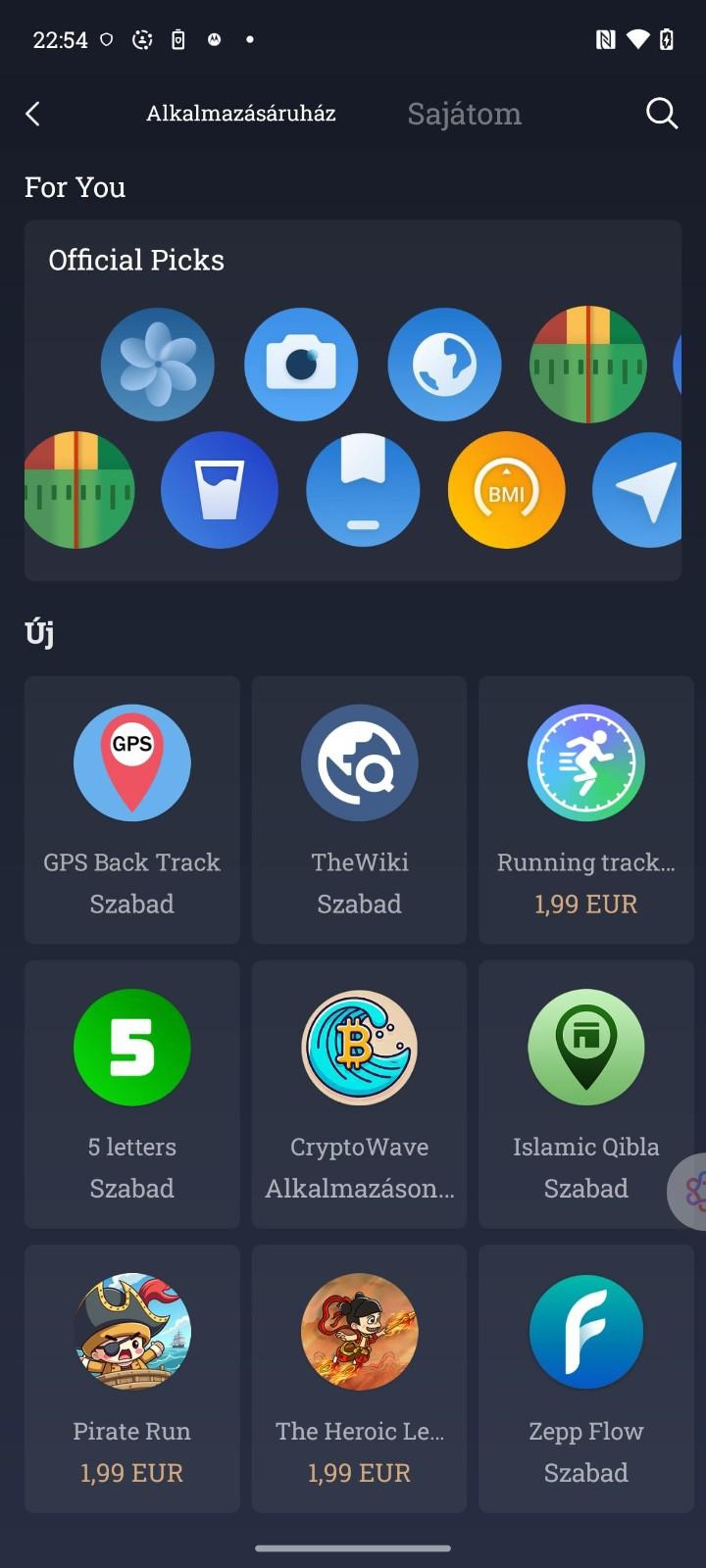Open the camera app in Official Picks
The height and width of the screenshot is (1568, 706).
click(x=301, y=365)
